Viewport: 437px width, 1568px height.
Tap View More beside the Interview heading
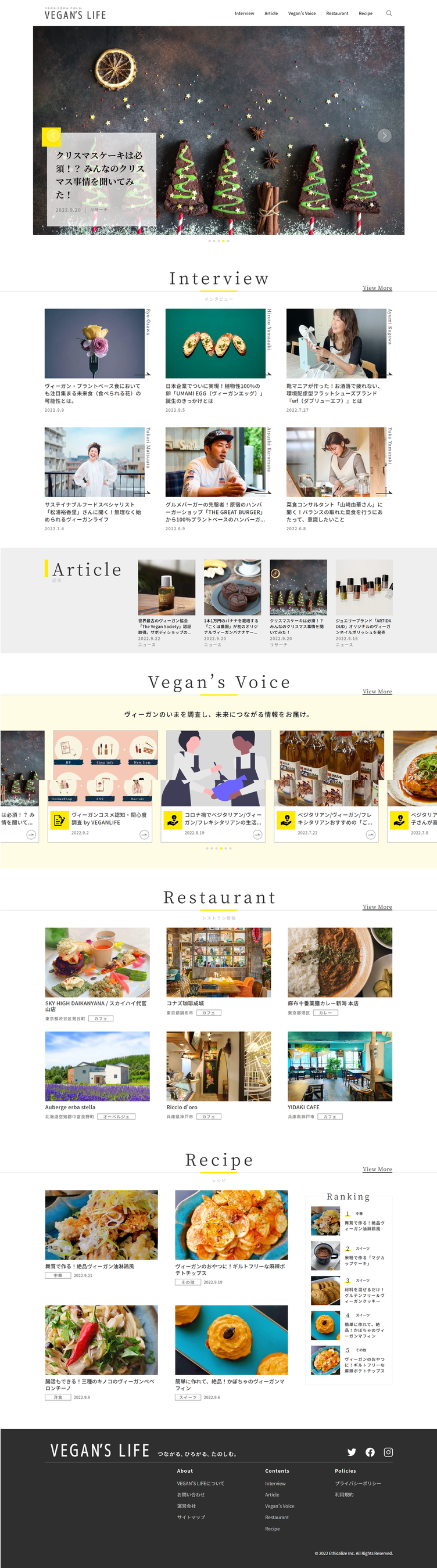pyautogui.click(x=377, y=288)
